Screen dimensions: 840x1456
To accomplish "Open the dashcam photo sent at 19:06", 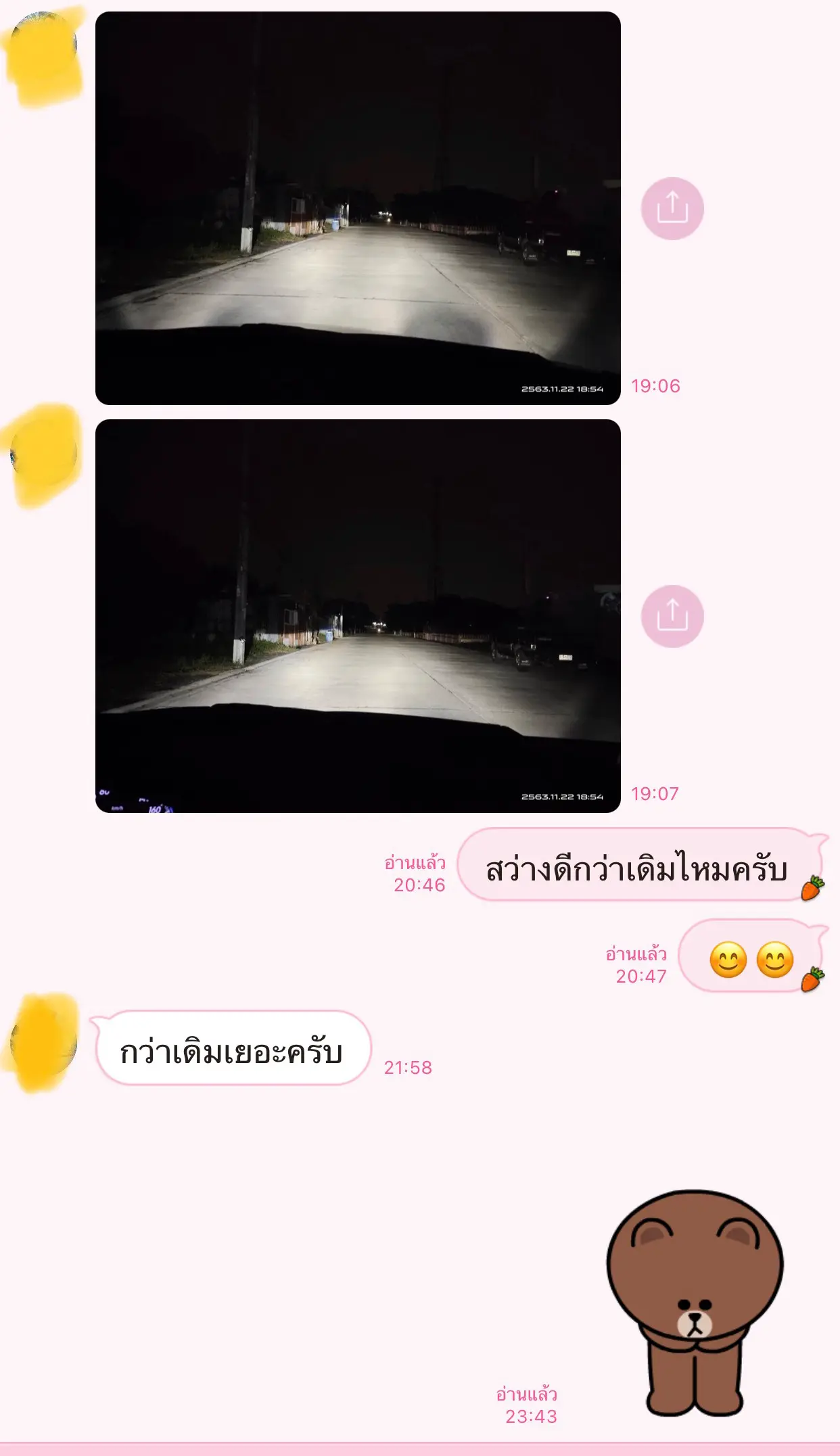I will click(358, 208).
